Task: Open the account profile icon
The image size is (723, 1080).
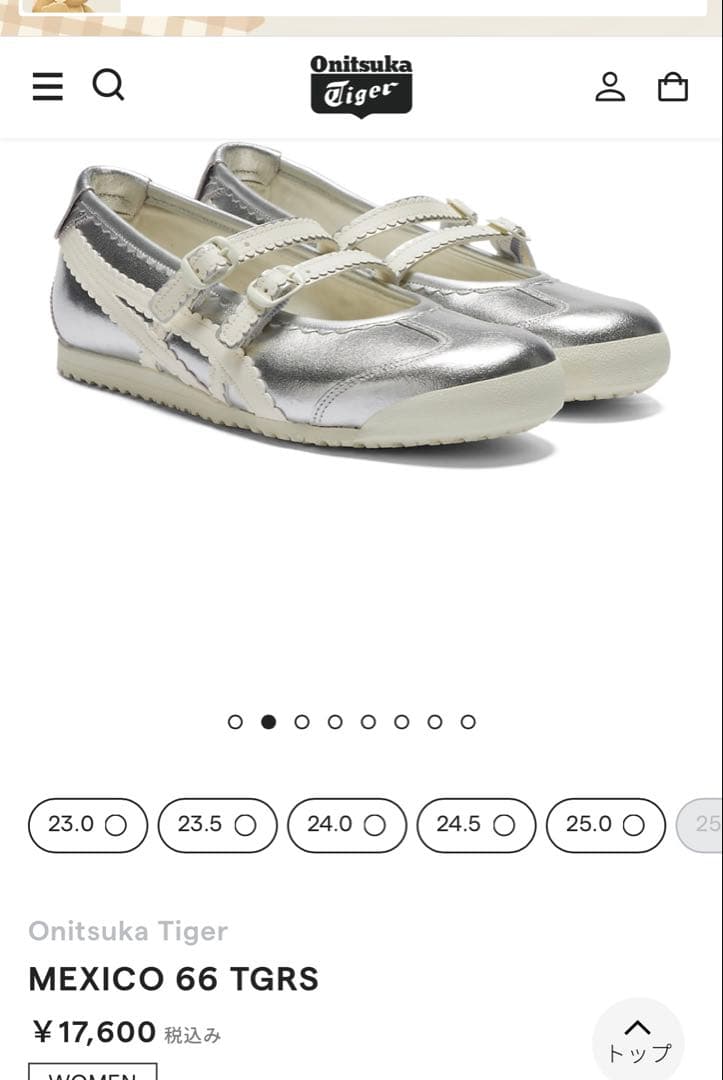Action: click(x=610, y=87)
